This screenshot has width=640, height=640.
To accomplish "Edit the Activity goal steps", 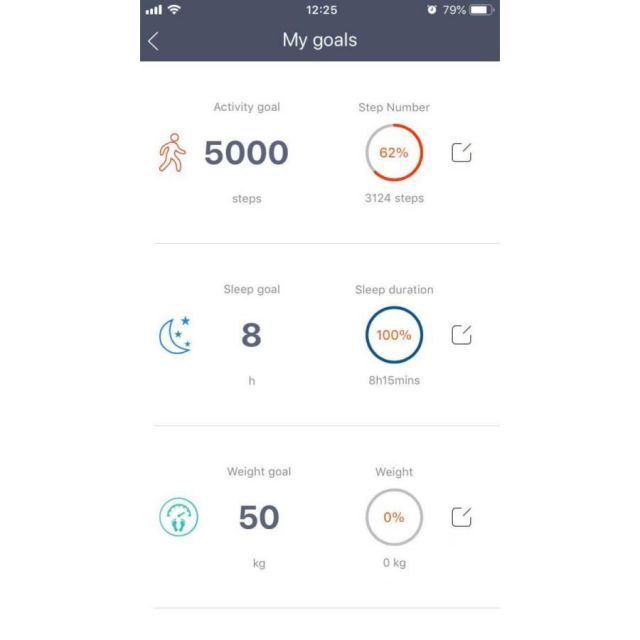I will [x=461, y=153].
